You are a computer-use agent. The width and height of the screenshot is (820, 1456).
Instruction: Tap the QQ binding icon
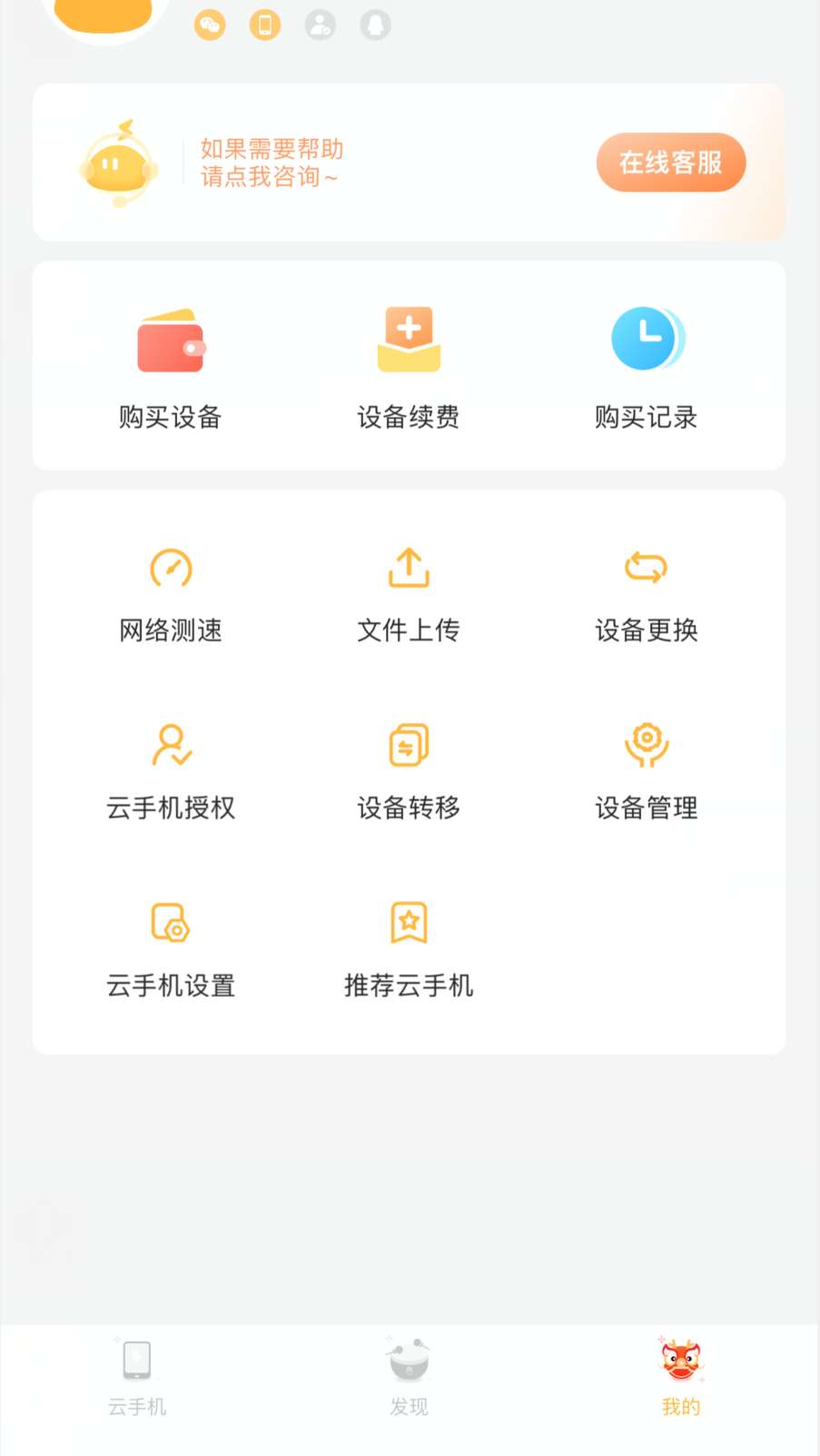375,25
